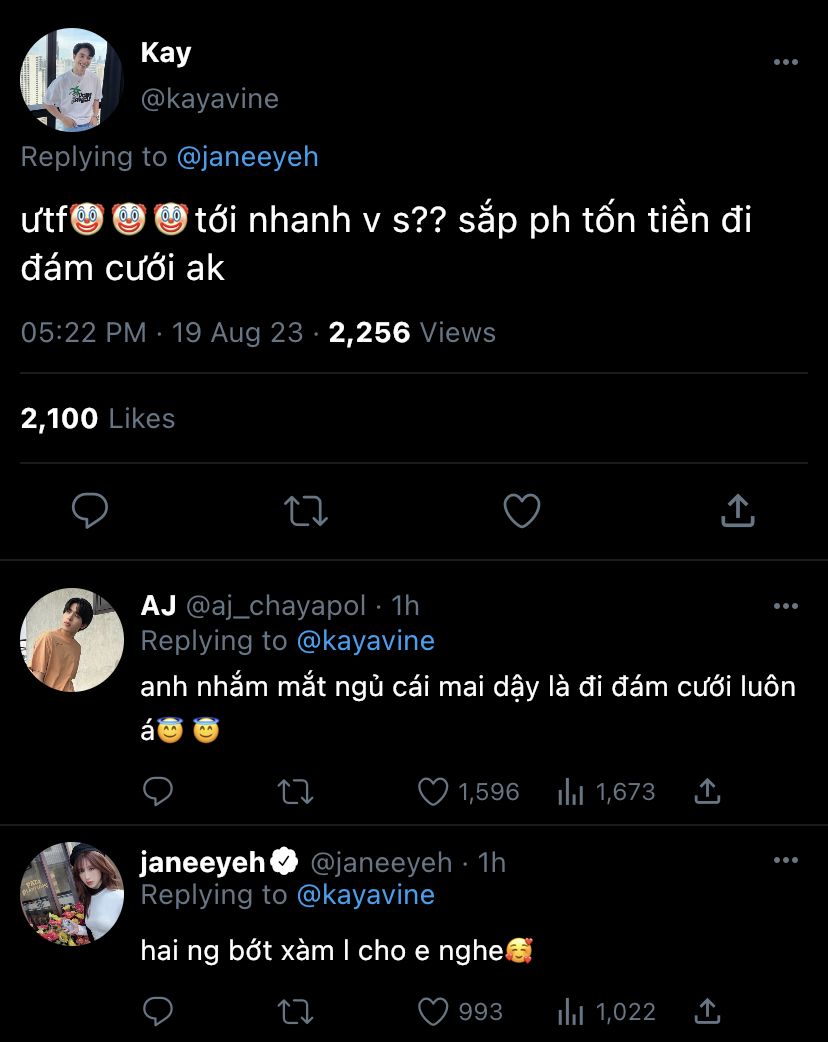Retweet AJ's reply

[295, 792]
